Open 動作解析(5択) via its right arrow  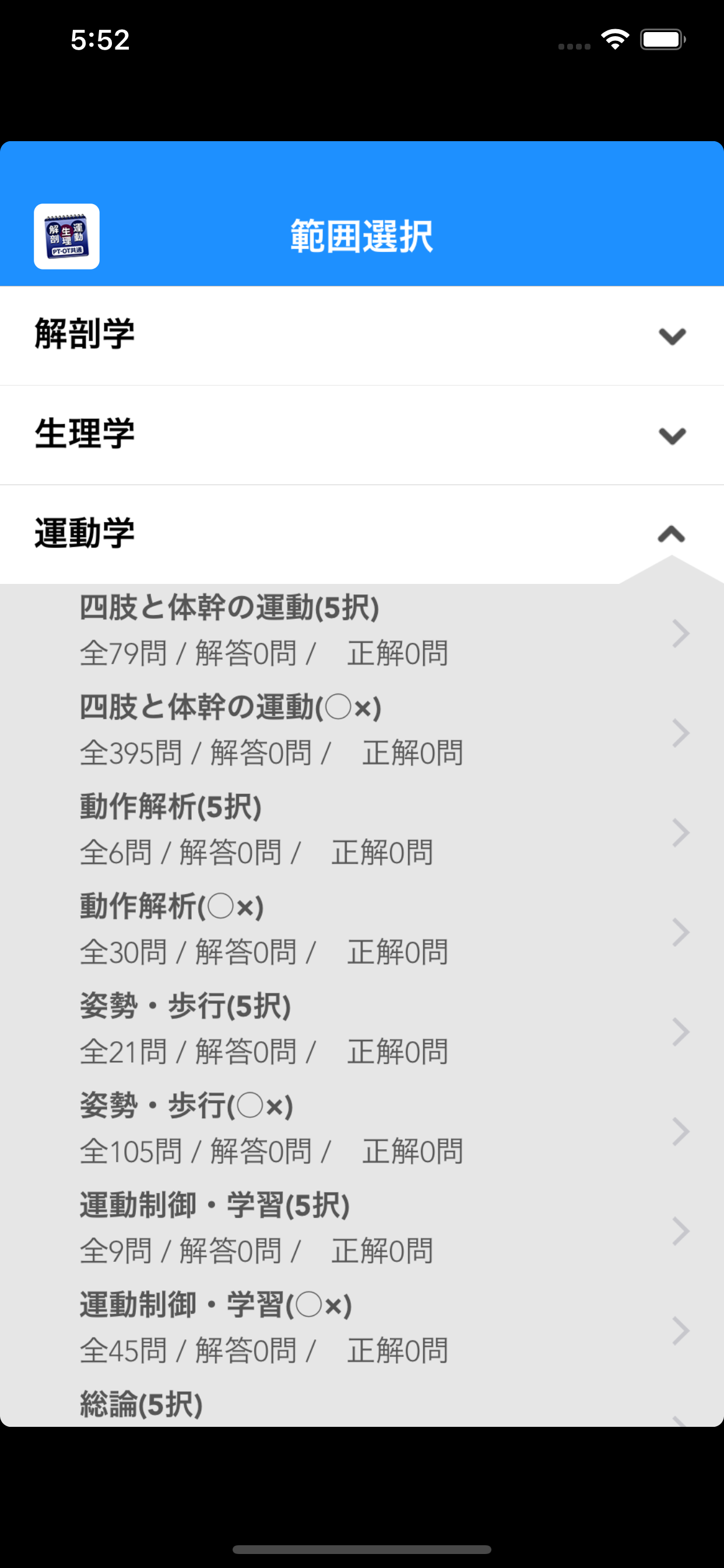pyautogui.click(x=680, y=832)
